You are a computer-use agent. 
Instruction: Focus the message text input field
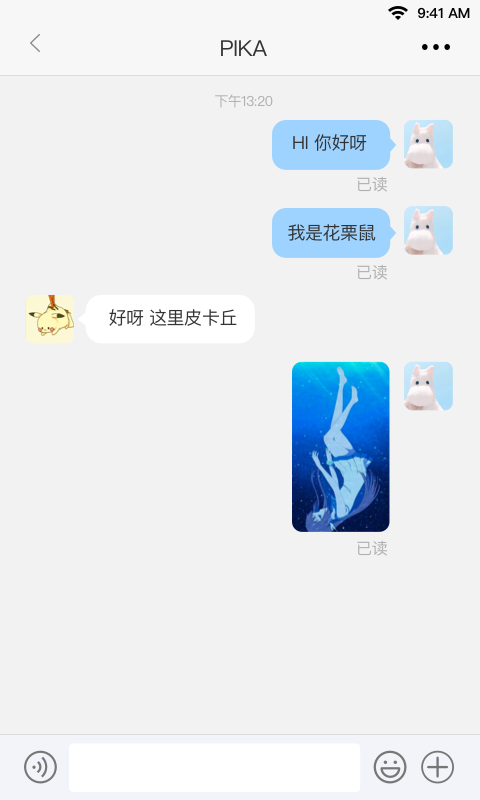click(x=214, y=767)
